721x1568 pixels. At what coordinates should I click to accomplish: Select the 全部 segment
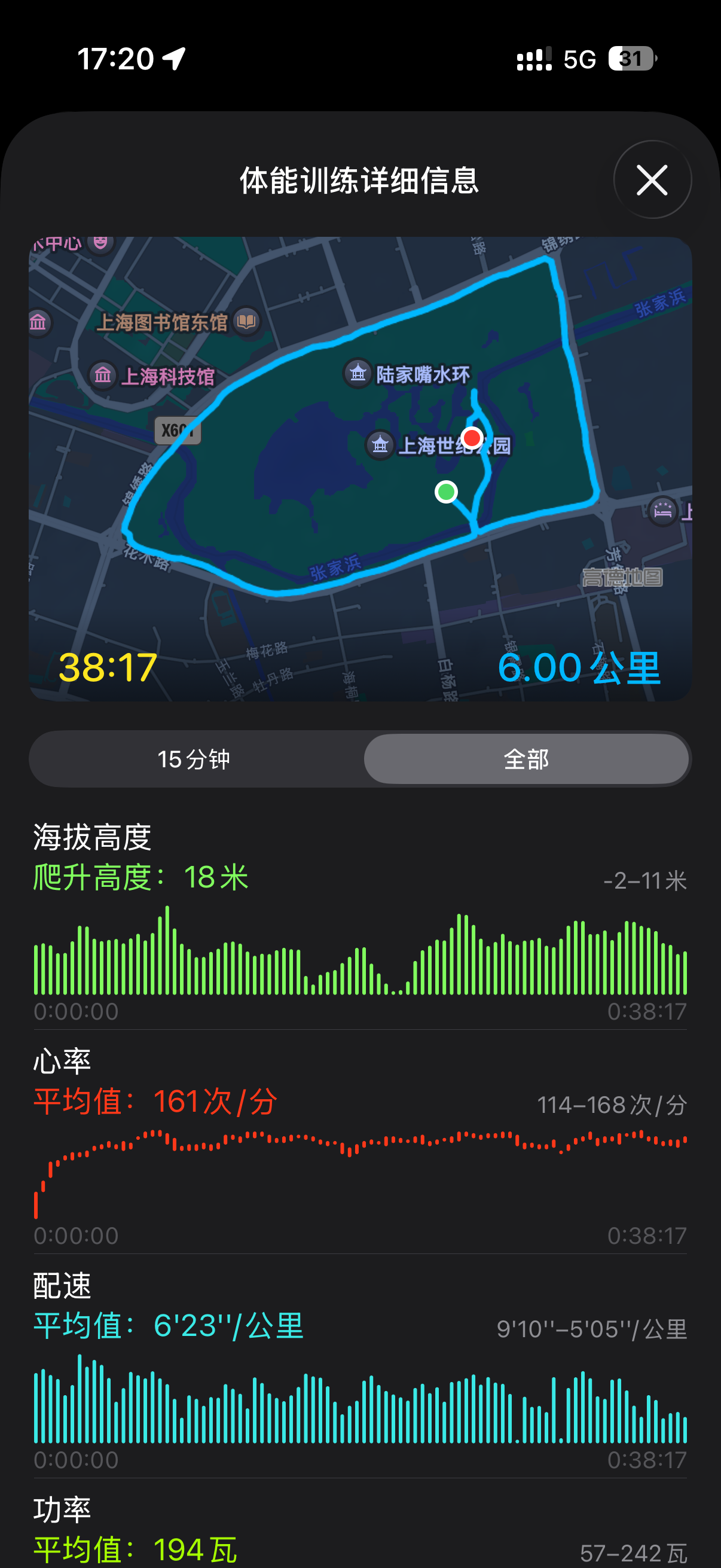(x=526, y=758)
